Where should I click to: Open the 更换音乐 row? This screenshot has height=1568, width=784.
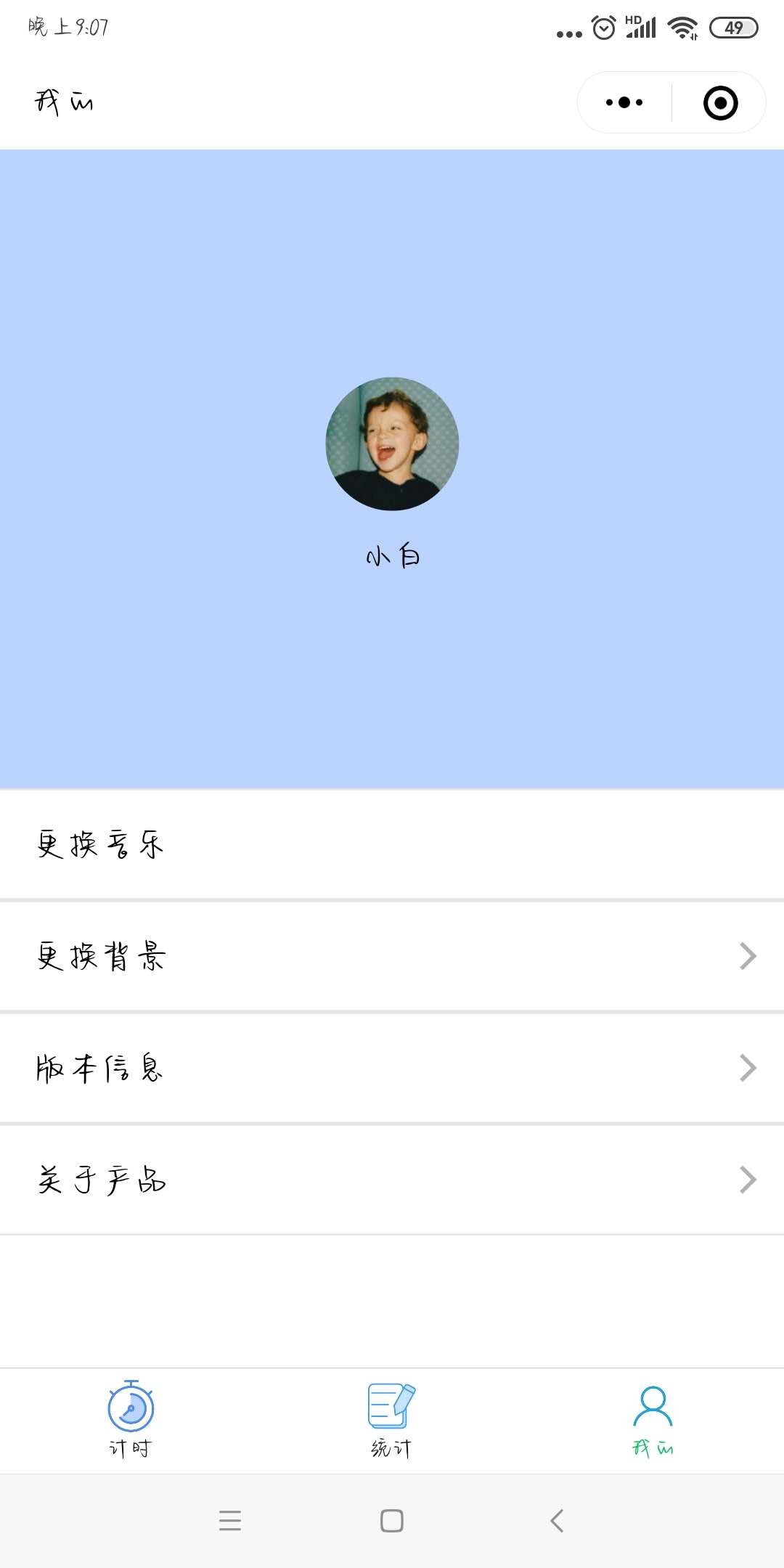click(392, 844)
